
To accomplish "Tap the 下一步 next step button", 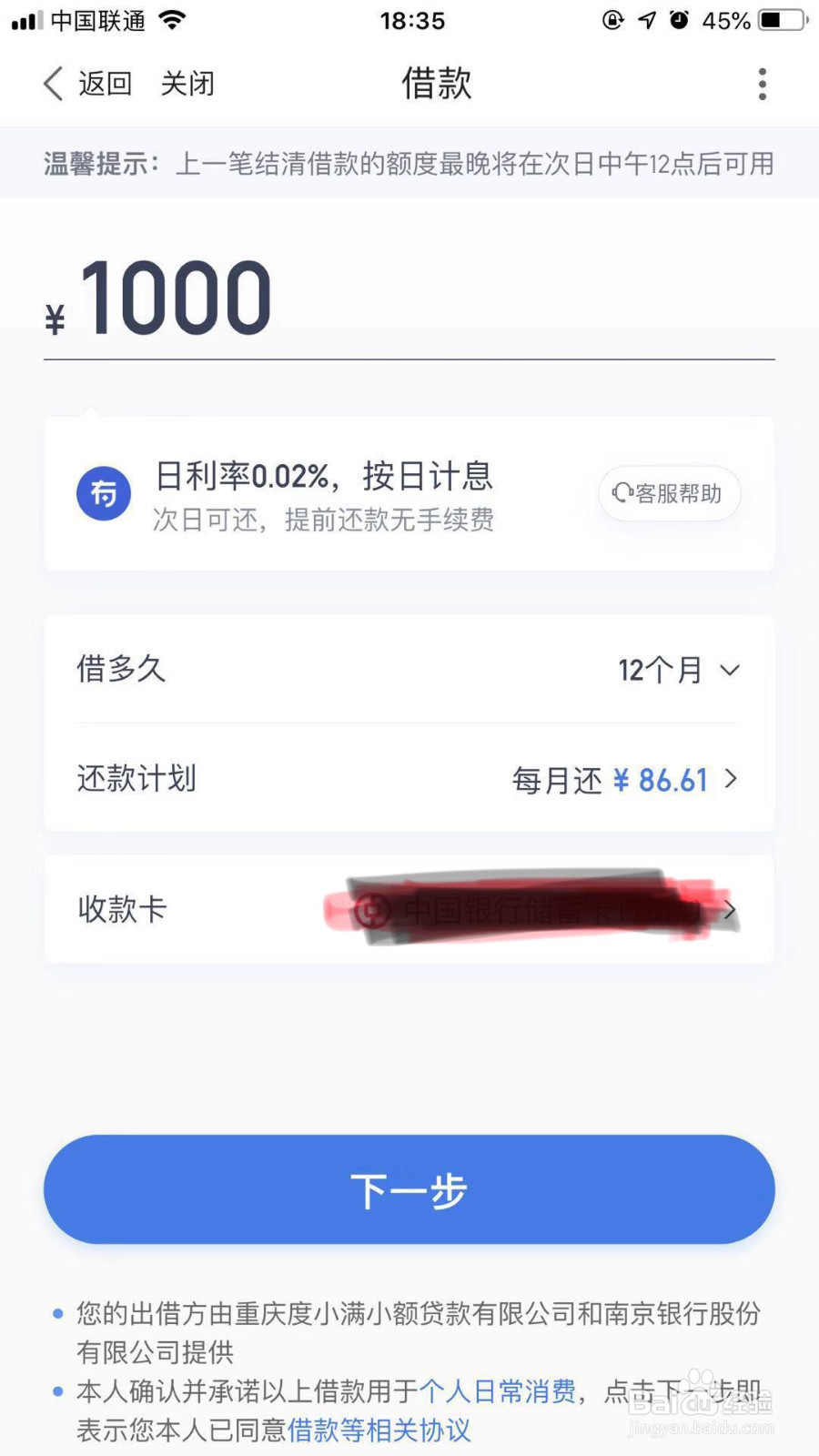I will click(409, 1189).
